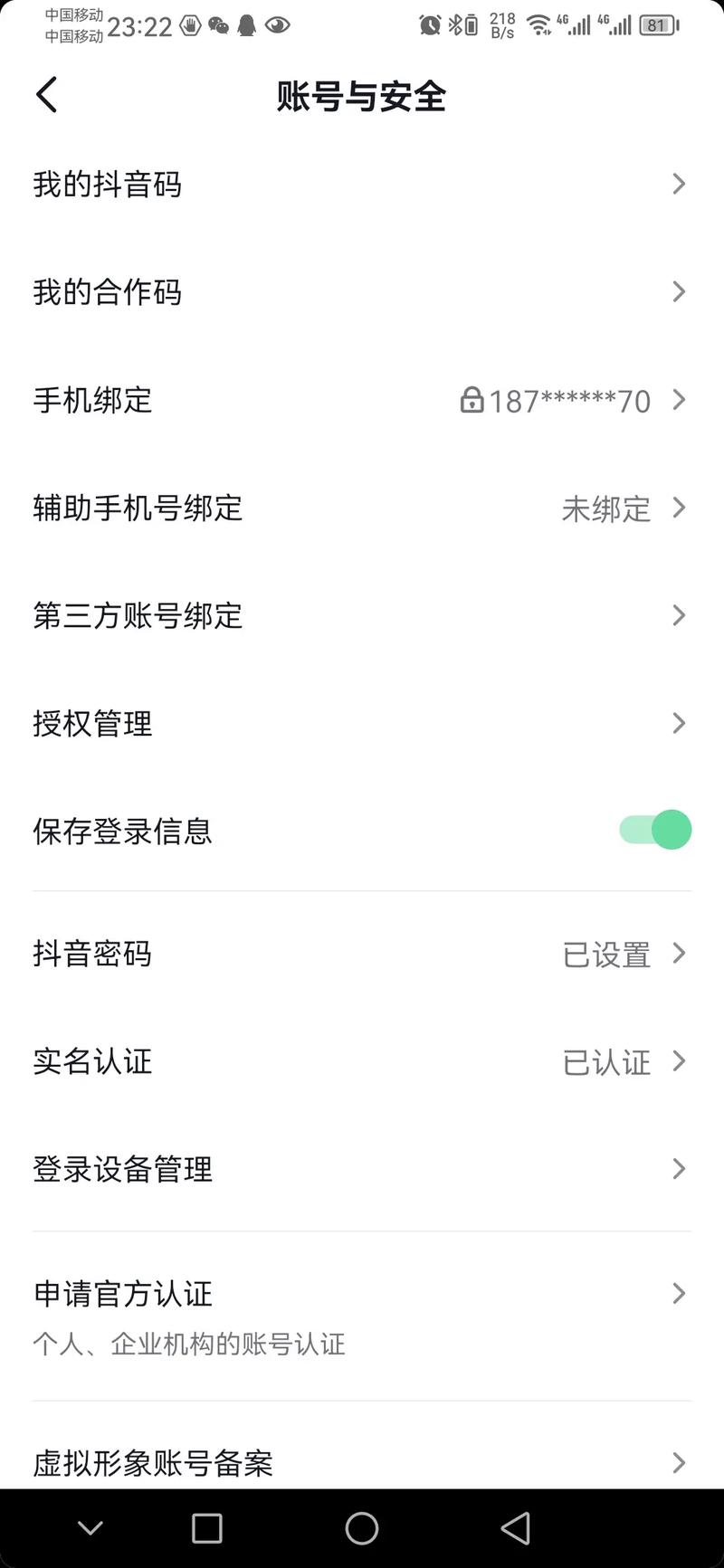Go back from 账号与安全 page
Viewport: 724px width, 1568px height.
pyautogui.click(x=47, y=95)
